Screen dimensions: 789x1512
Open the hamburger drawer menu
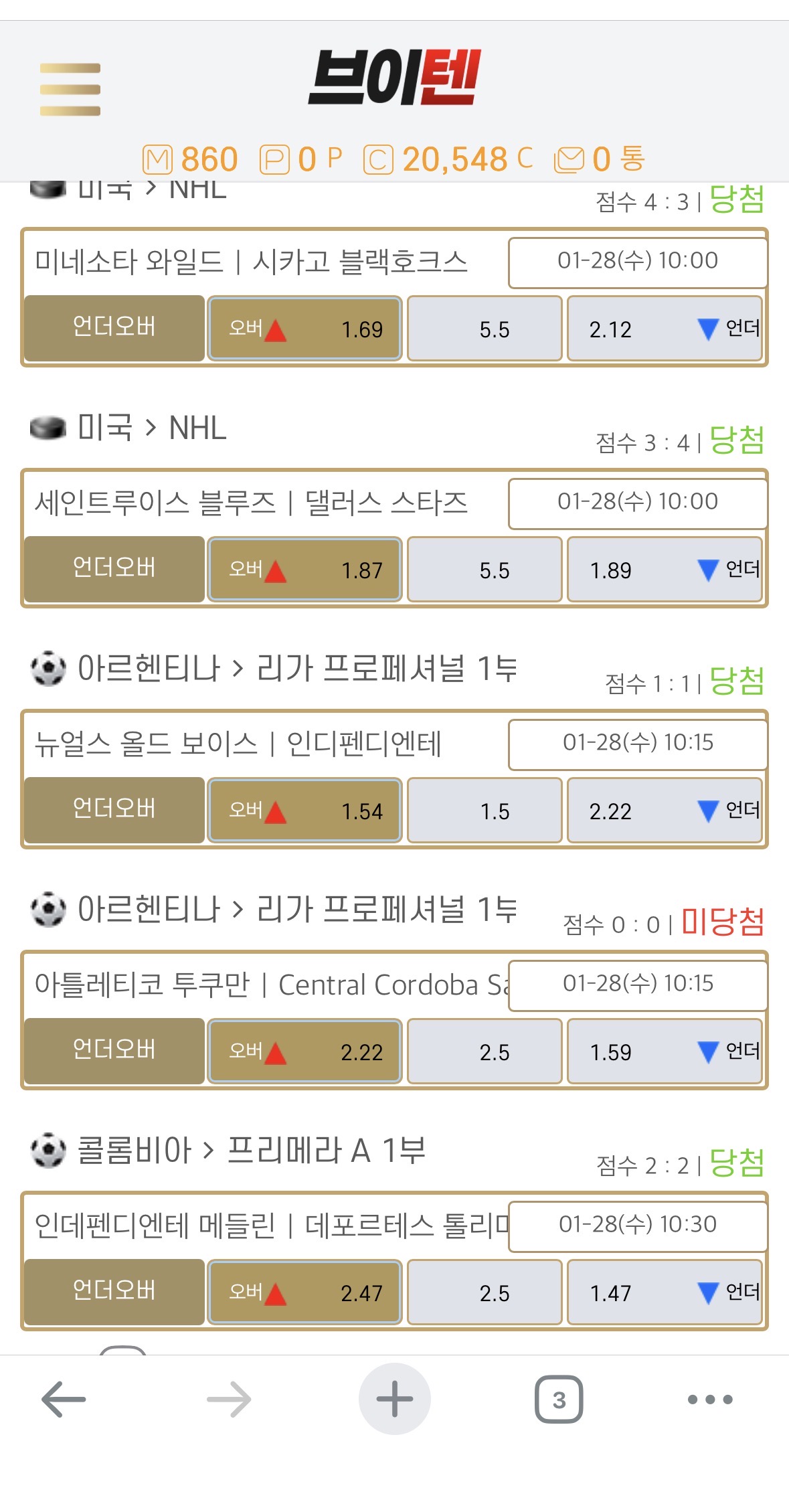pos(70,90)
